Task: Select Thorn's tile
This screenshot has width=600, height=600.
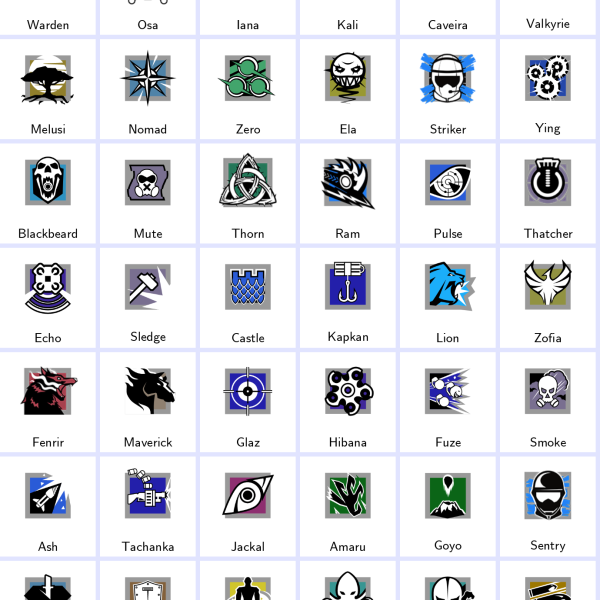Action: pos(248,194)
